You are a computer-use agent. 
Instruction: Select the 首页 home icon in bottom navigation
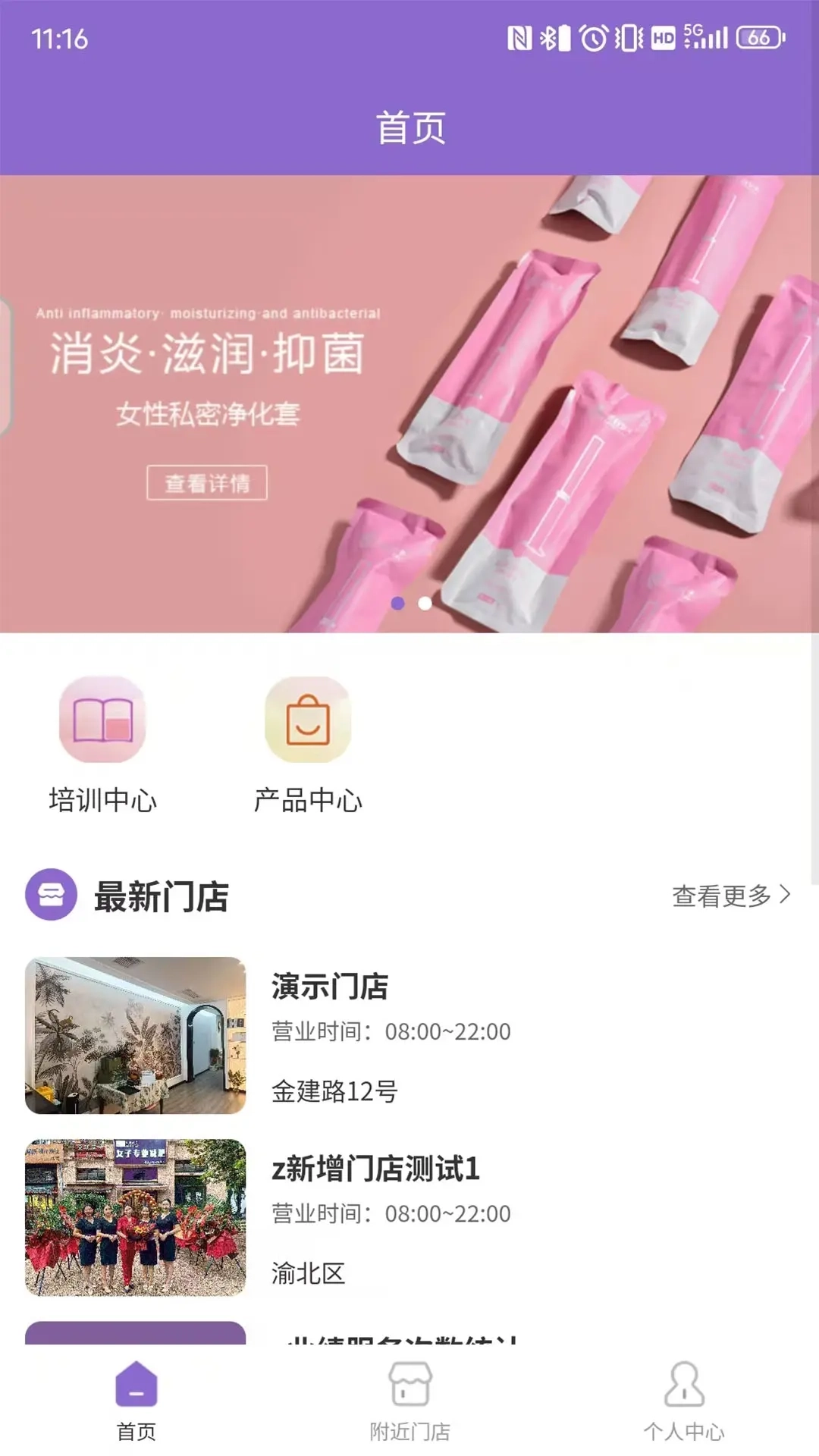click(x=136, y=1385)
